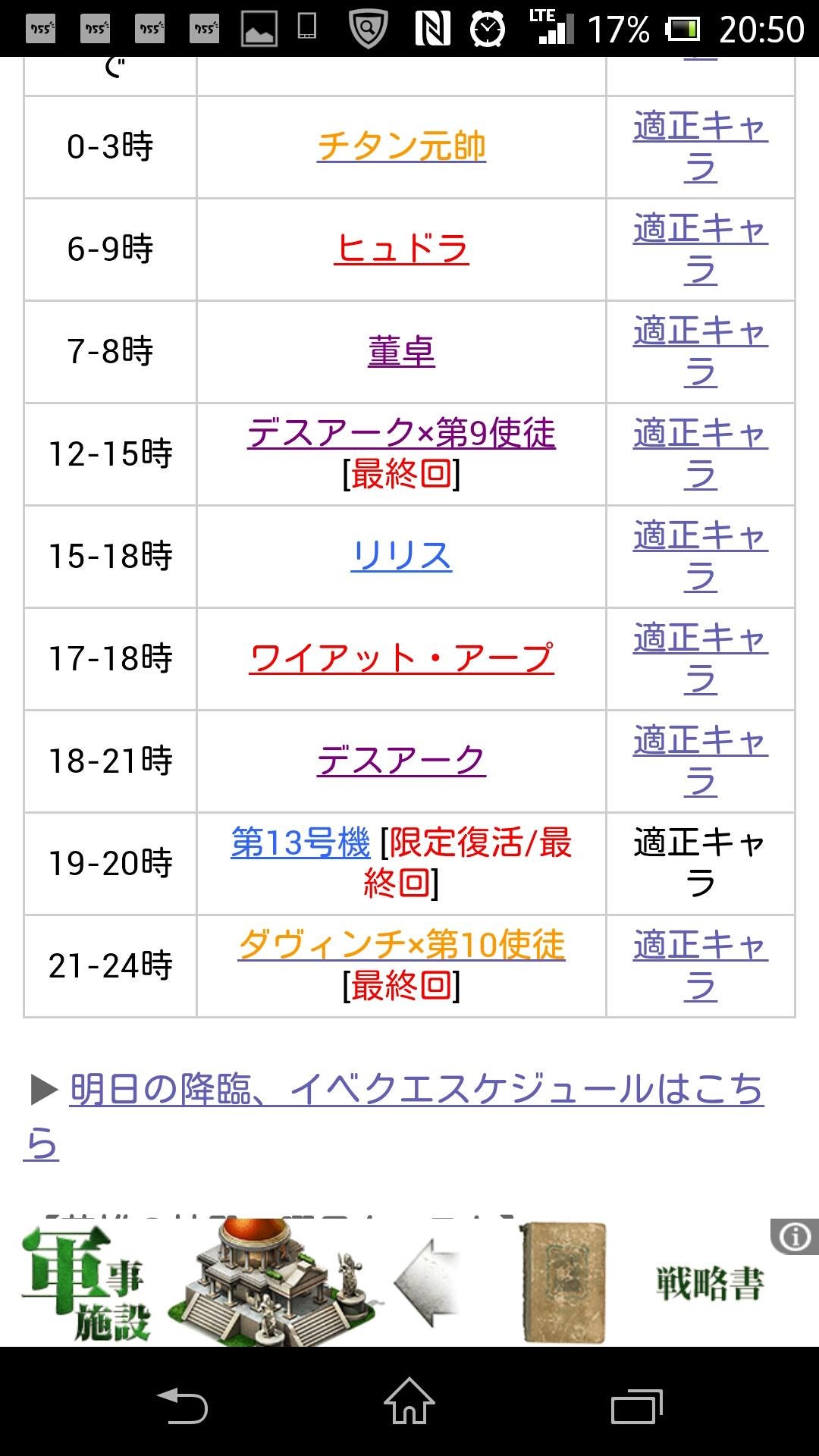The image size is (819, 1456).
Task: View 適正キャラ for the 6-9時 quest
Action: click(700, 249)
